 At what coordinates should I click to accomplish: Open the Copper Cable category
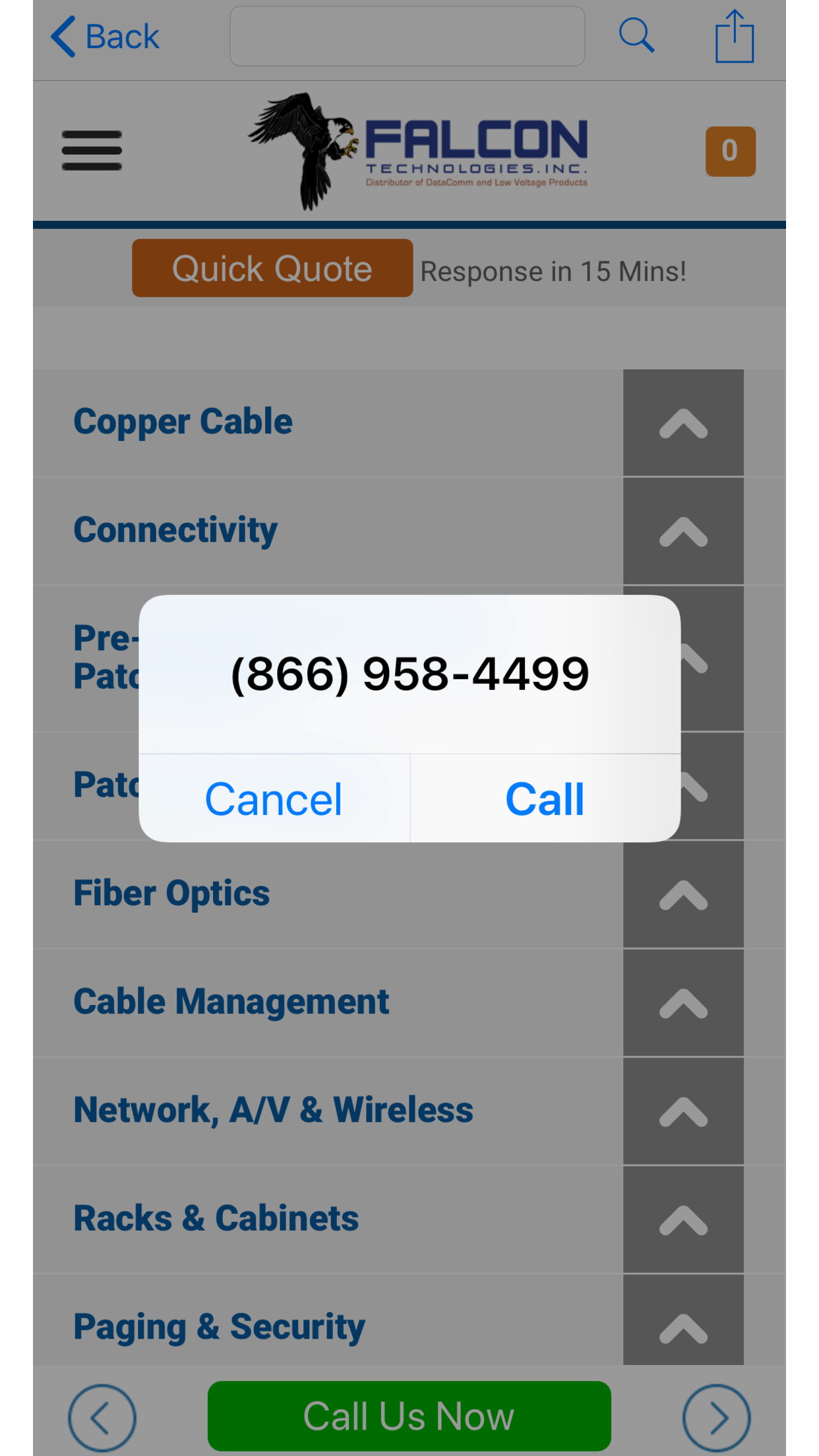(x=183, y=422)
